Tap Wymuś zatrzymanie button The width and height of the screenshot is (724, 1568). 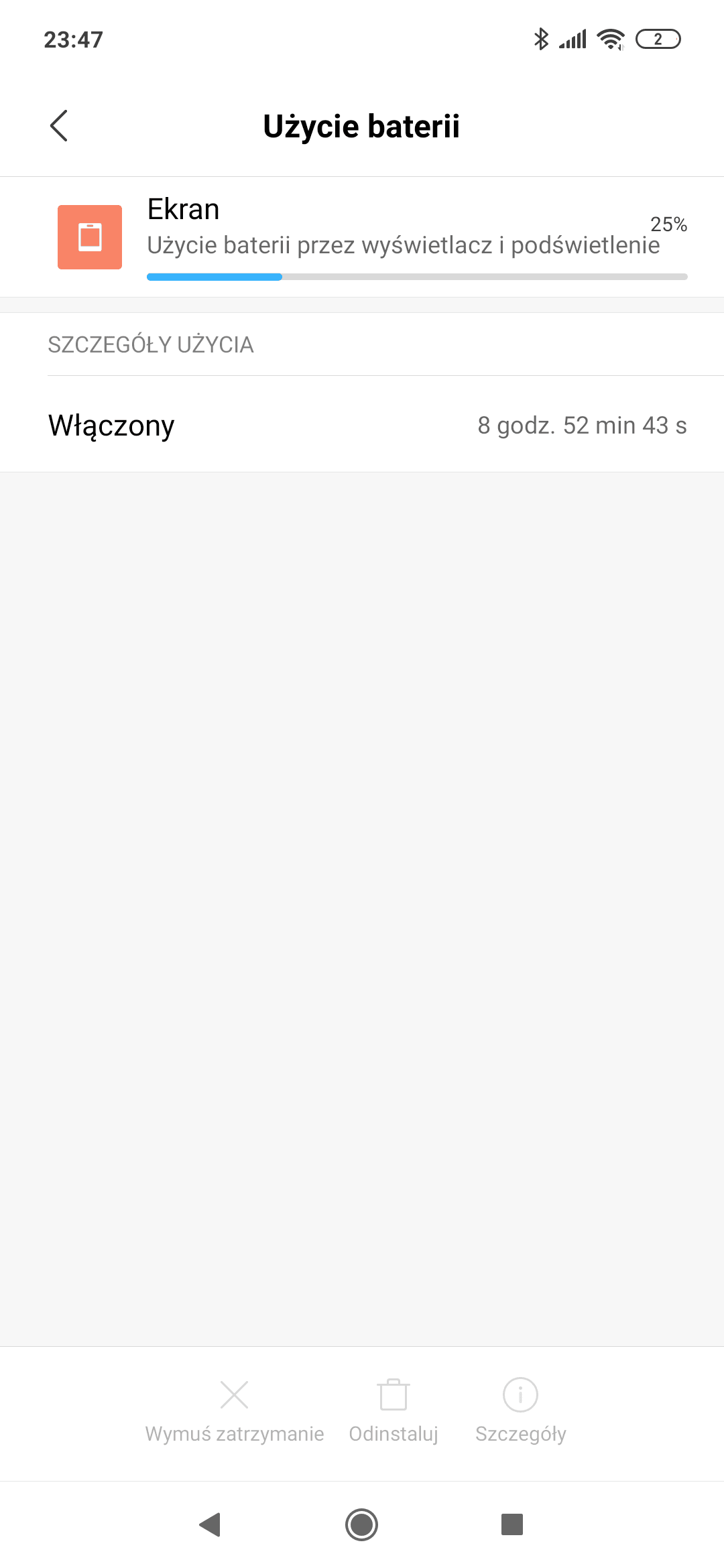(x=235, y=1411)
